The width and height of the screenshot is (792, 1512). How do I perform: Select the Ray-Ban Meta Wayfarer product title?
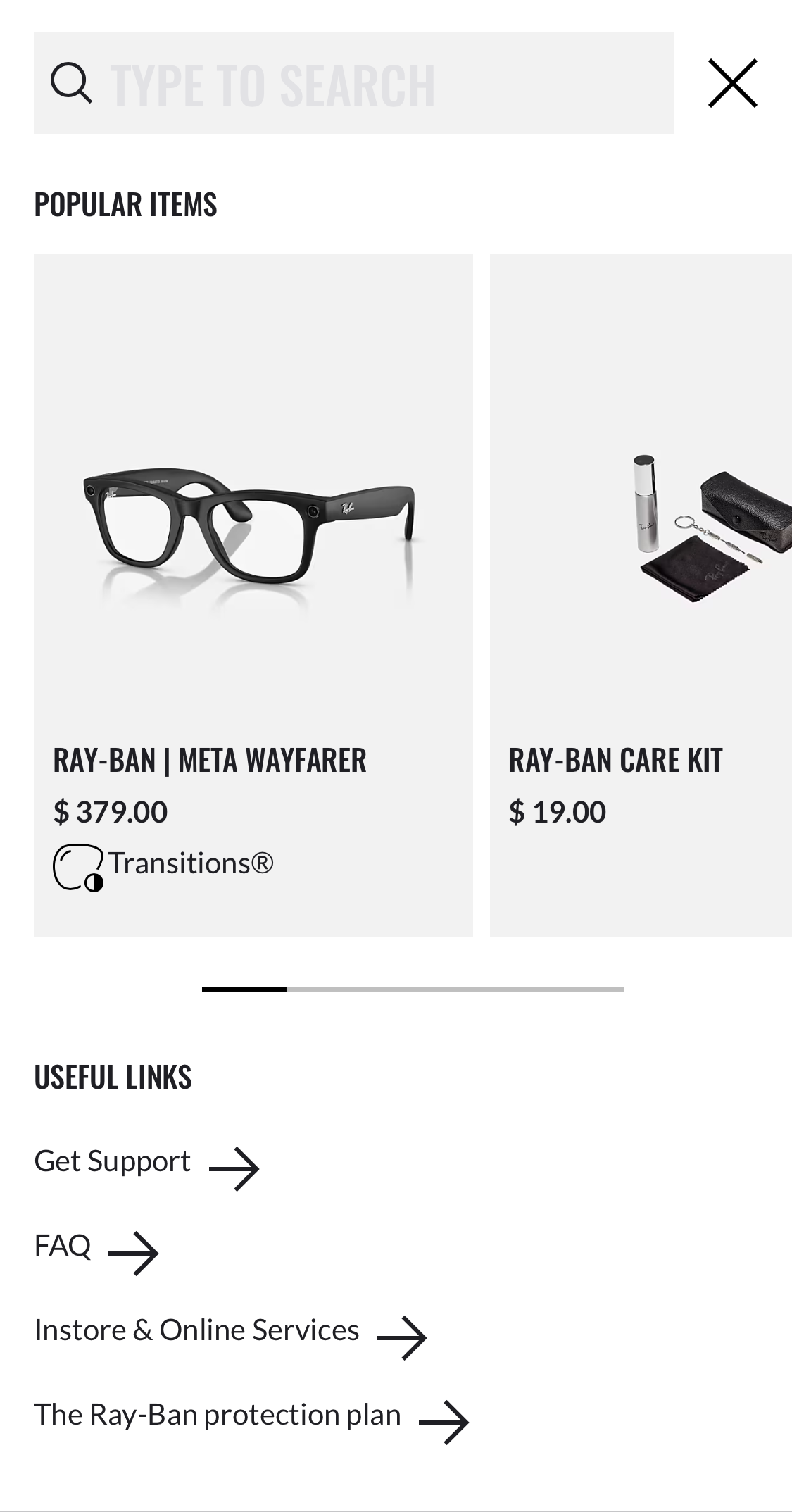210,760
